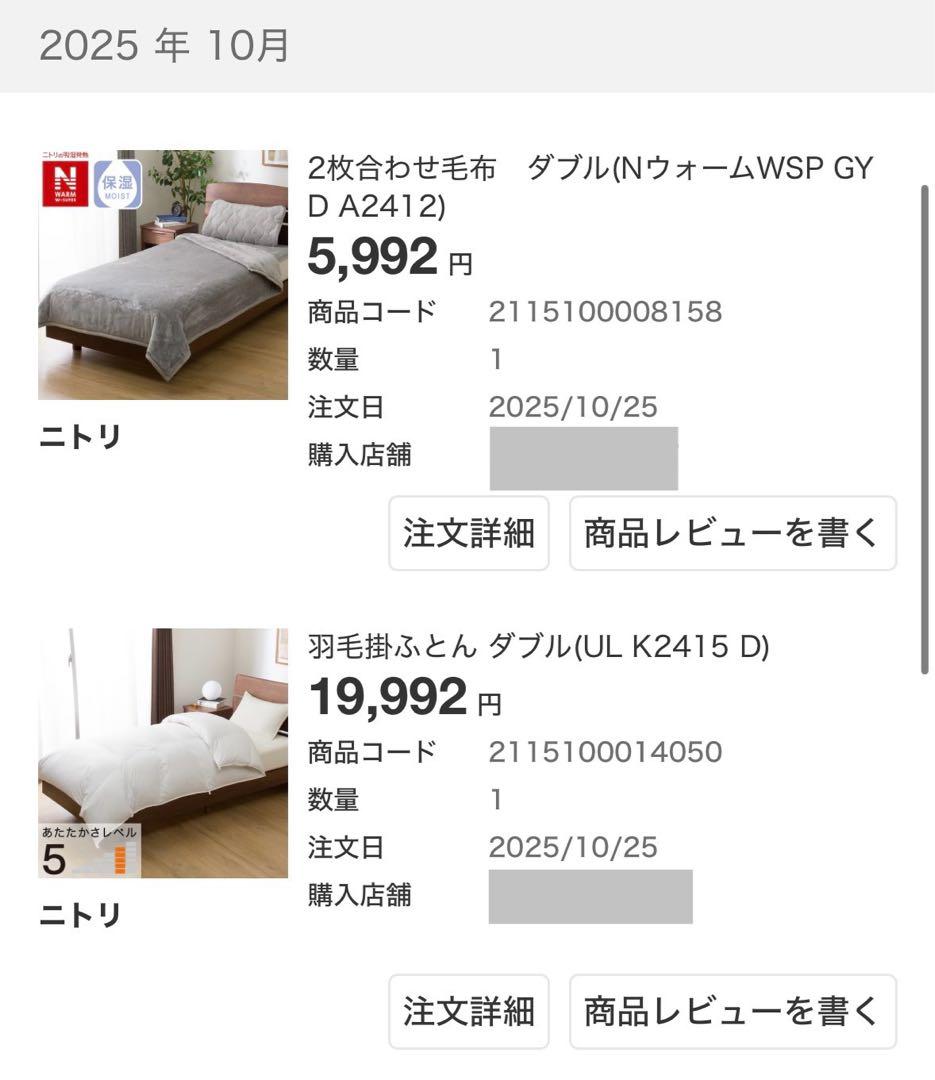The width and height of the screenshot is (935, 1080).
Task: Open 注文詳細 for the 羽毛掛ふとん order
Action: point(468,1011)
